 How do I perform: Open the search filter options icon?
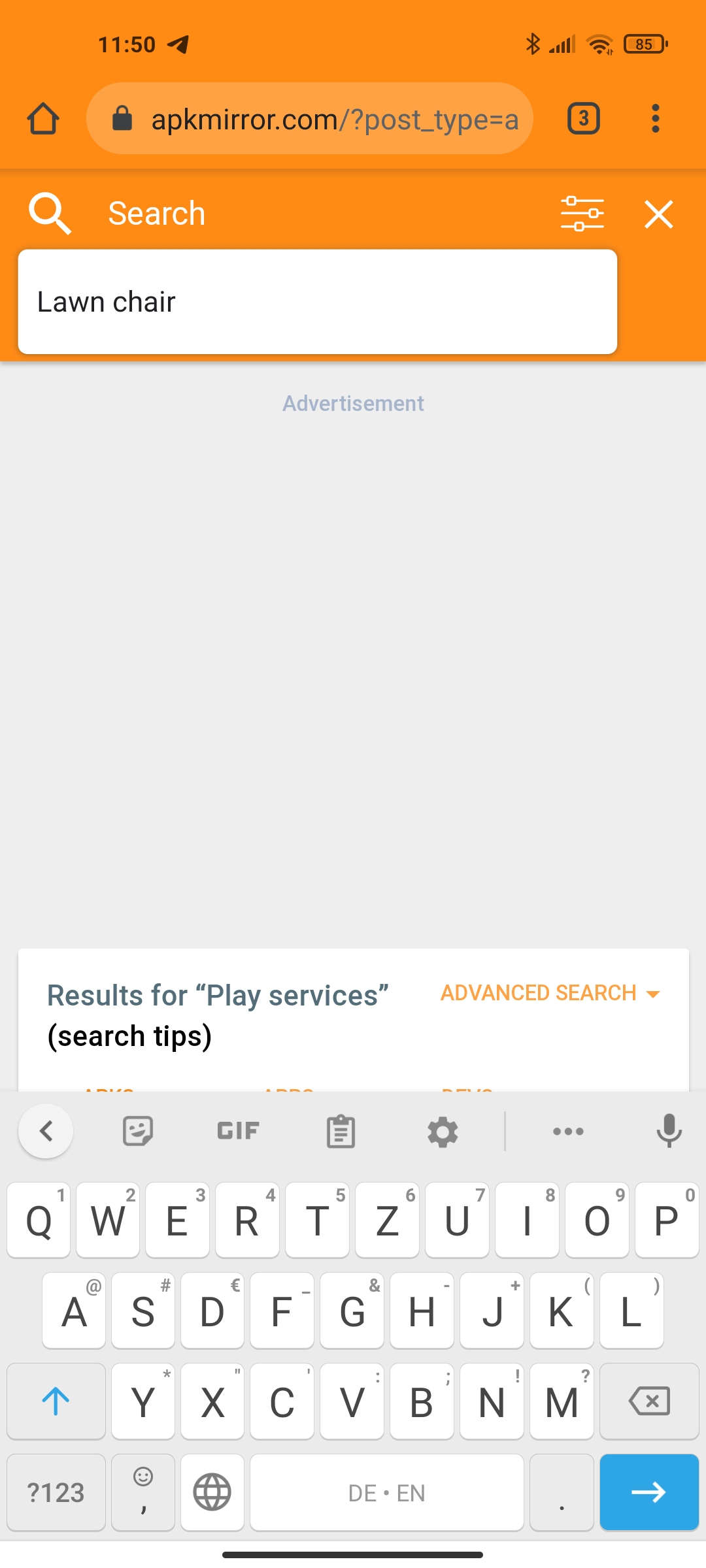(x=582, y=214)
